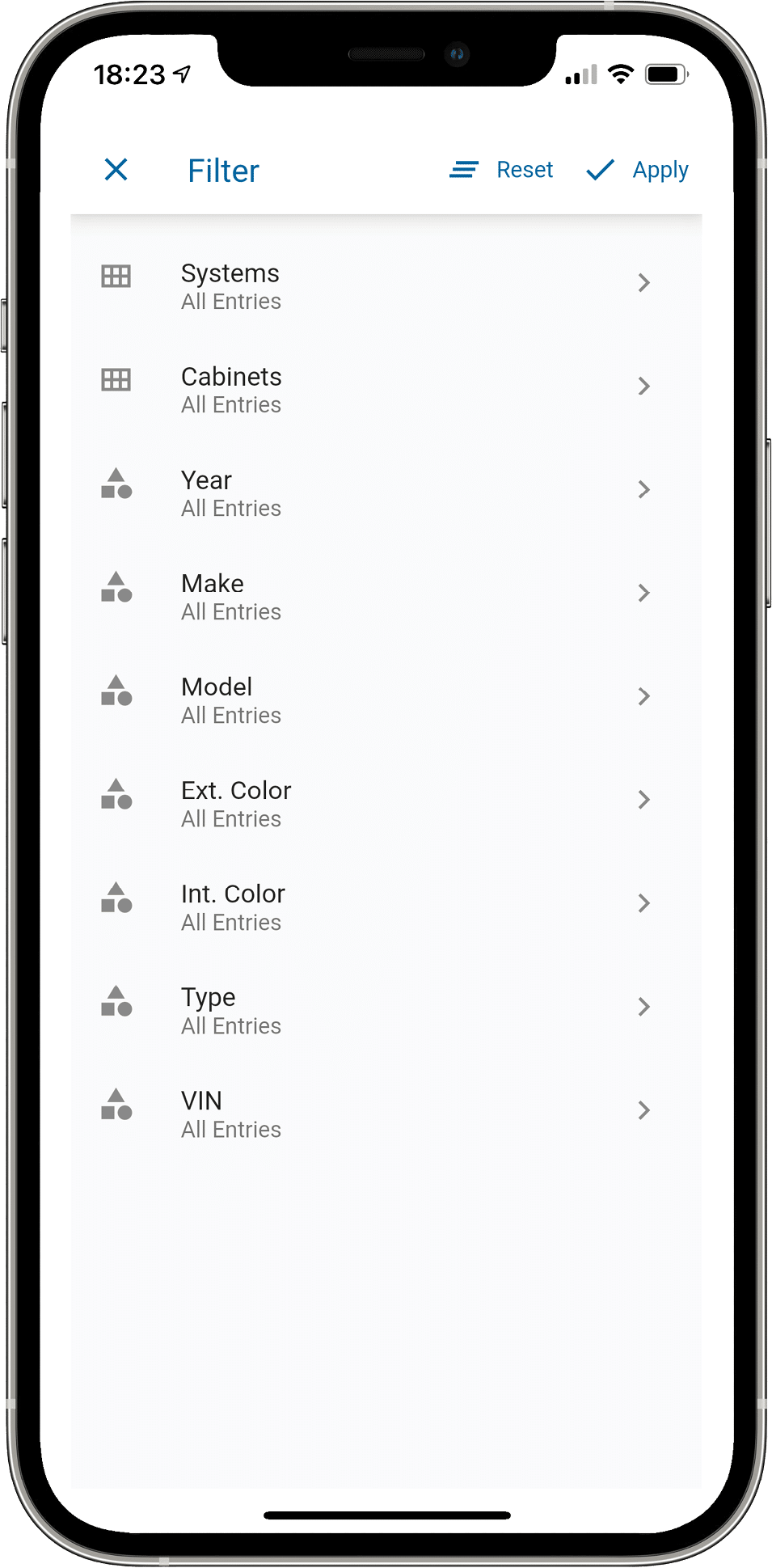Filter by Int. Color
772x1568 pixels.
click(386, 907)
